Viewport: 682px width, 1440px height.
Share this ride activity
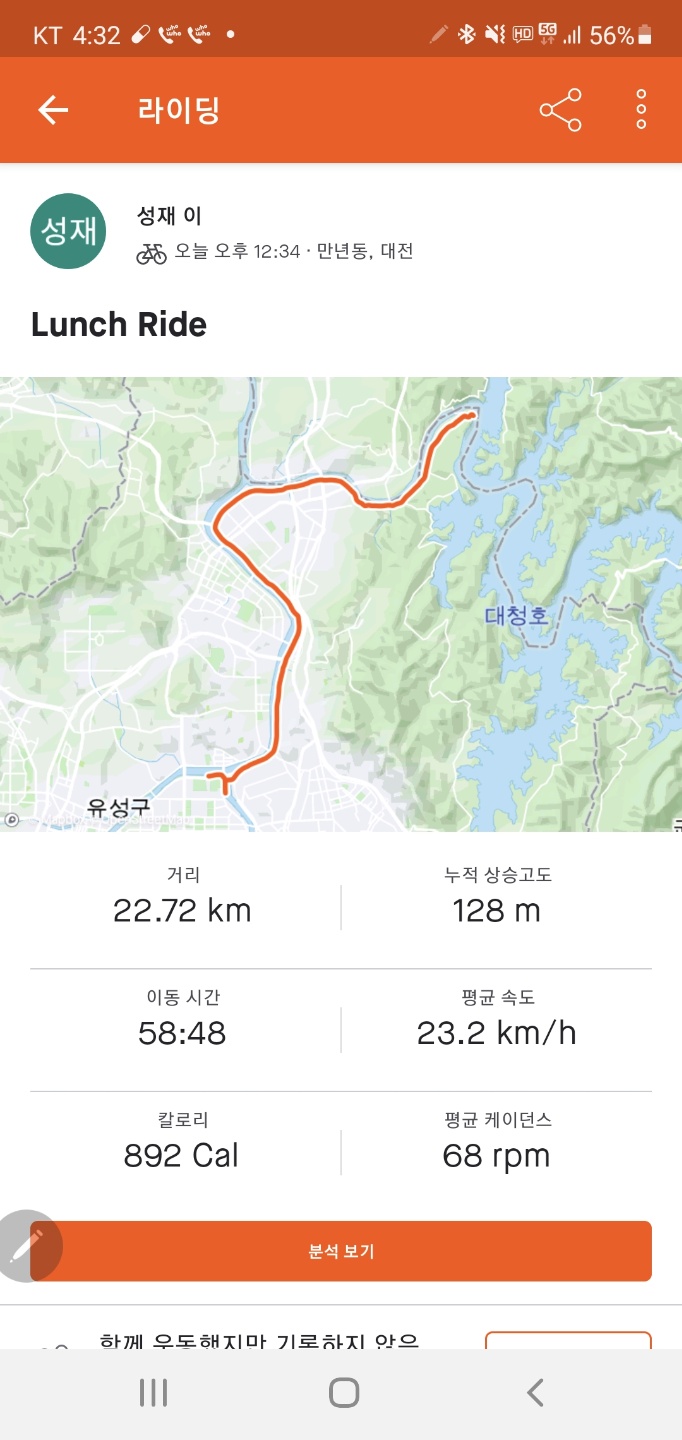560,110
